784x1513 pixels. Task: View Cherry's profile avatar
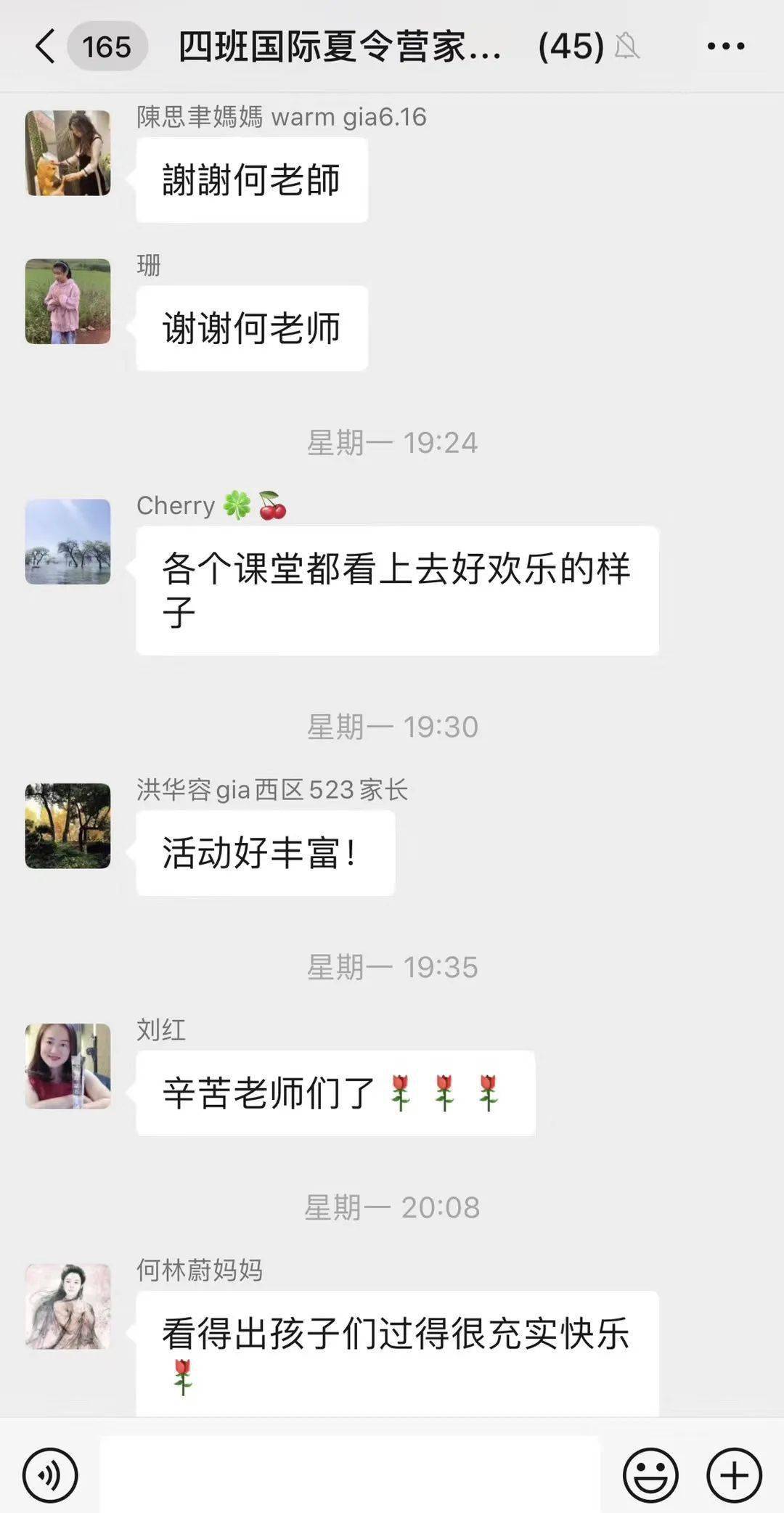point(68,542)
